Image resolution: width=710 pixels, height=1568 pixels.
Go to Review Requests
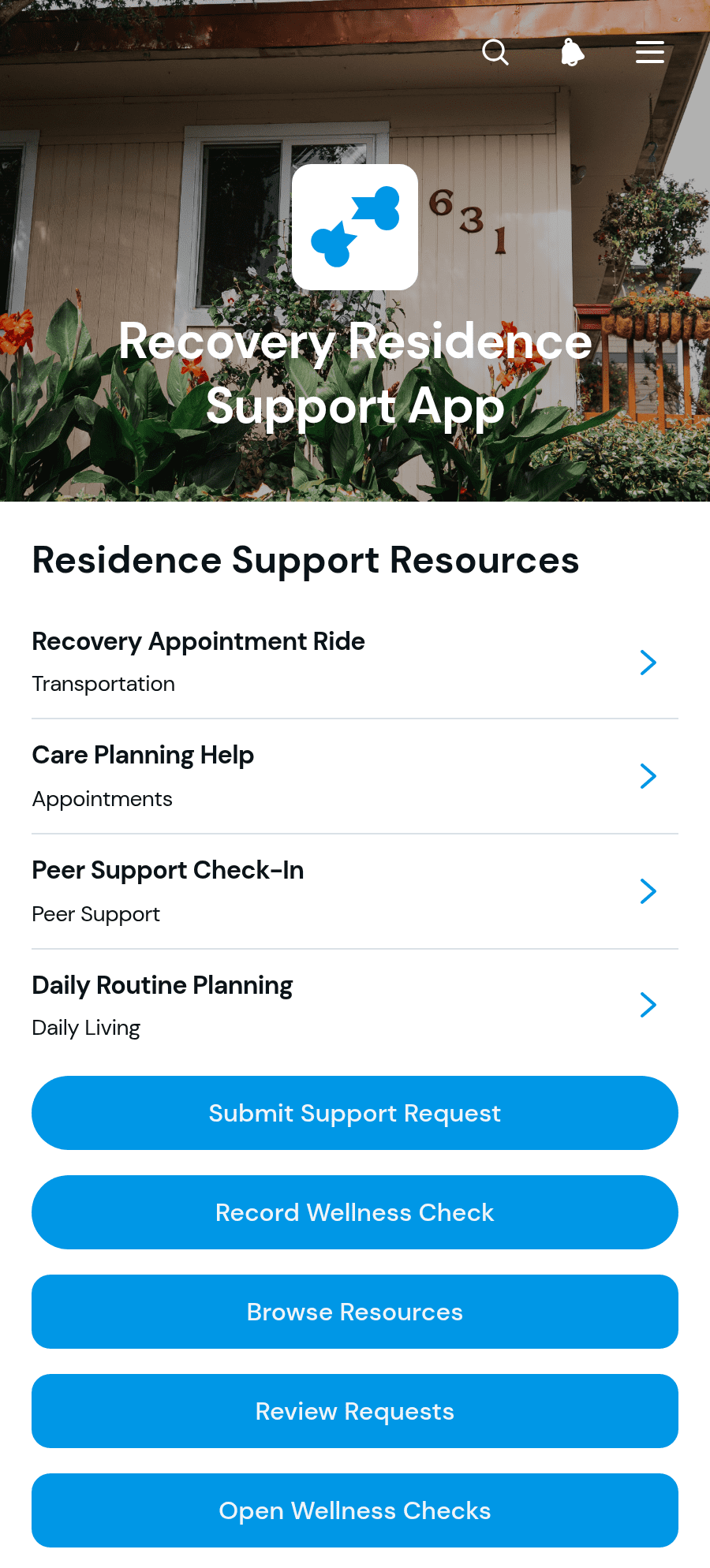(355, 1411)
